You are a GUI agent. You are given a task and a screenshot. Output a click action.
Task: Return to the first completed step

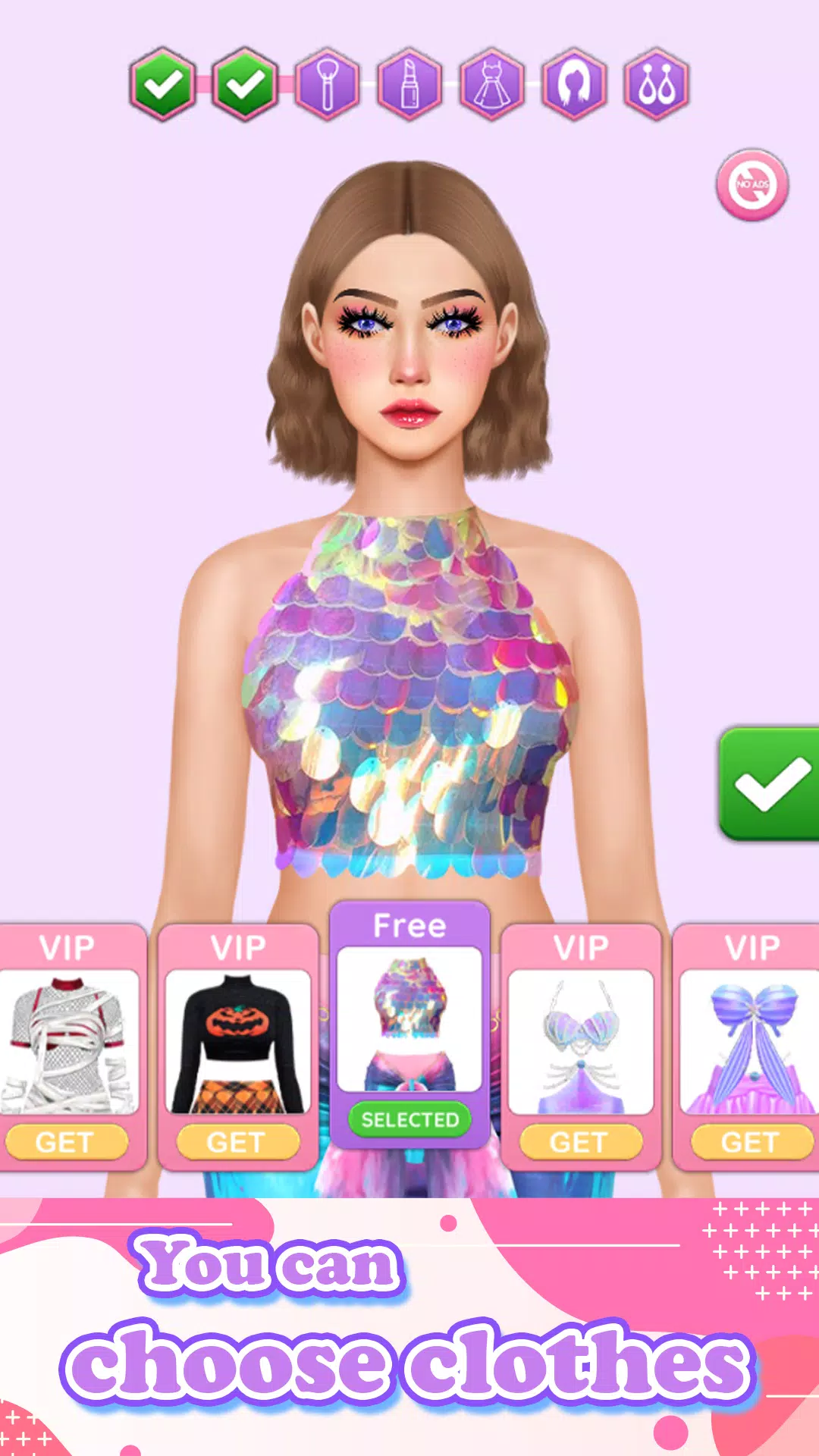(162, 83)
